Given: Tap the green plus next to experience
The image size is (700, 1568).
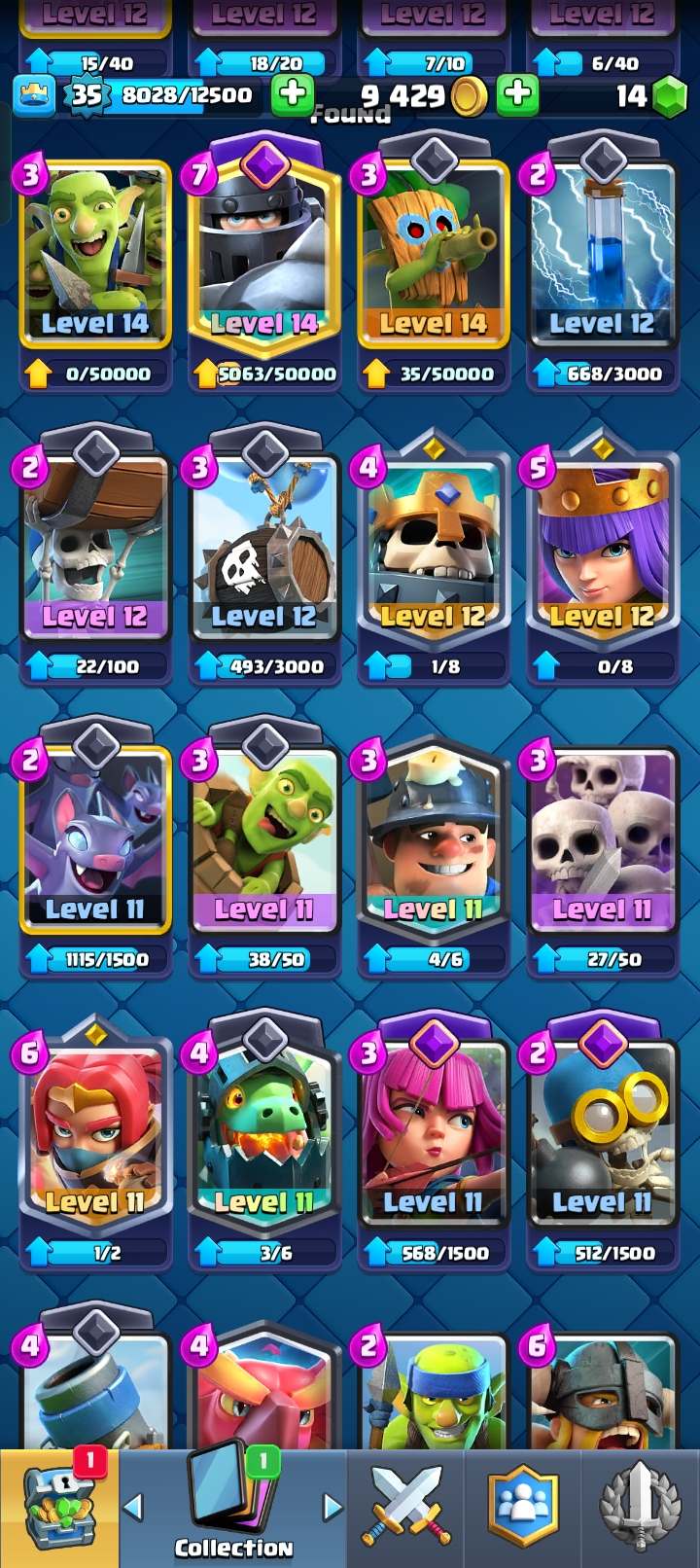Looking at the screenshot, I should [x=292, y=95].
